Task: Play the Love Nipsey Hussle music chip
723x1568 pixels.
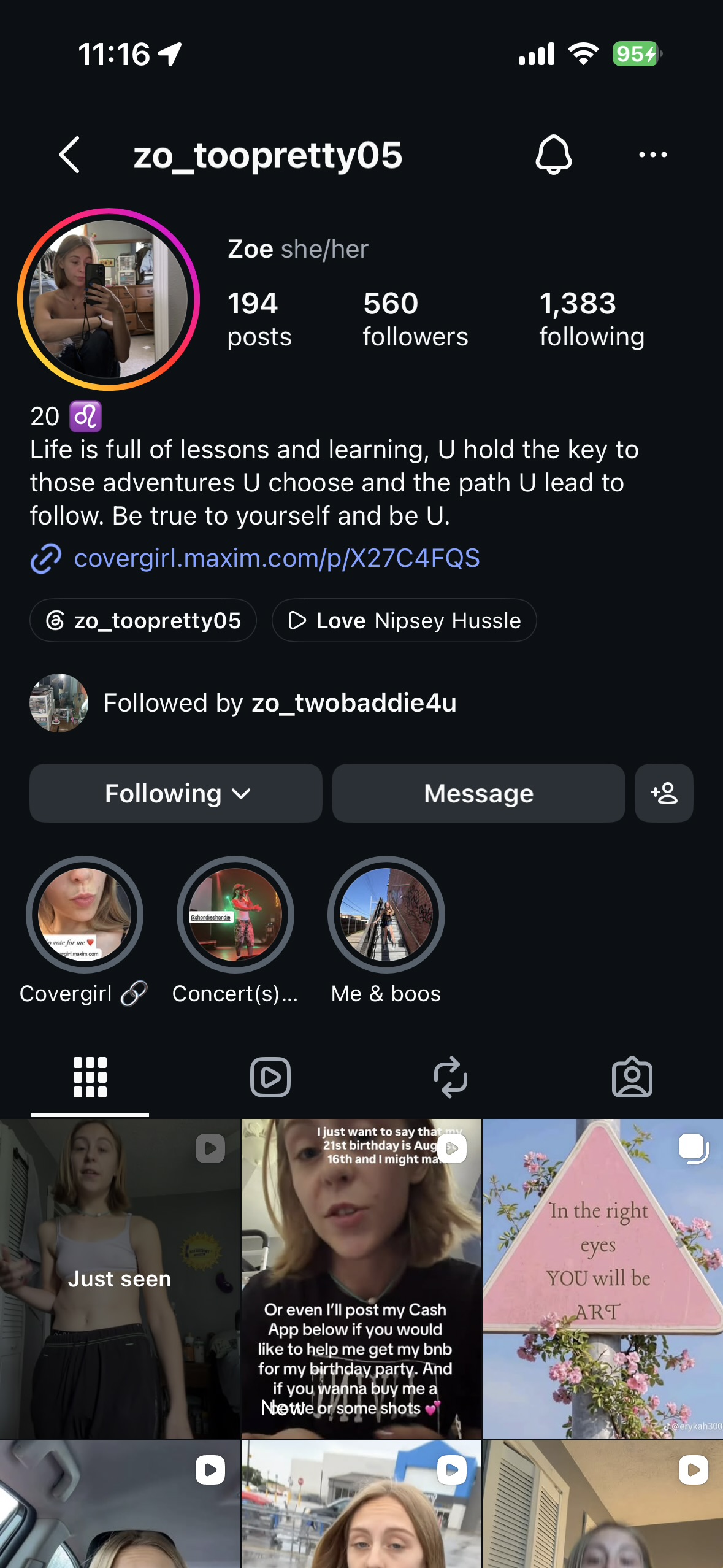Action: [x=404, y=620]
